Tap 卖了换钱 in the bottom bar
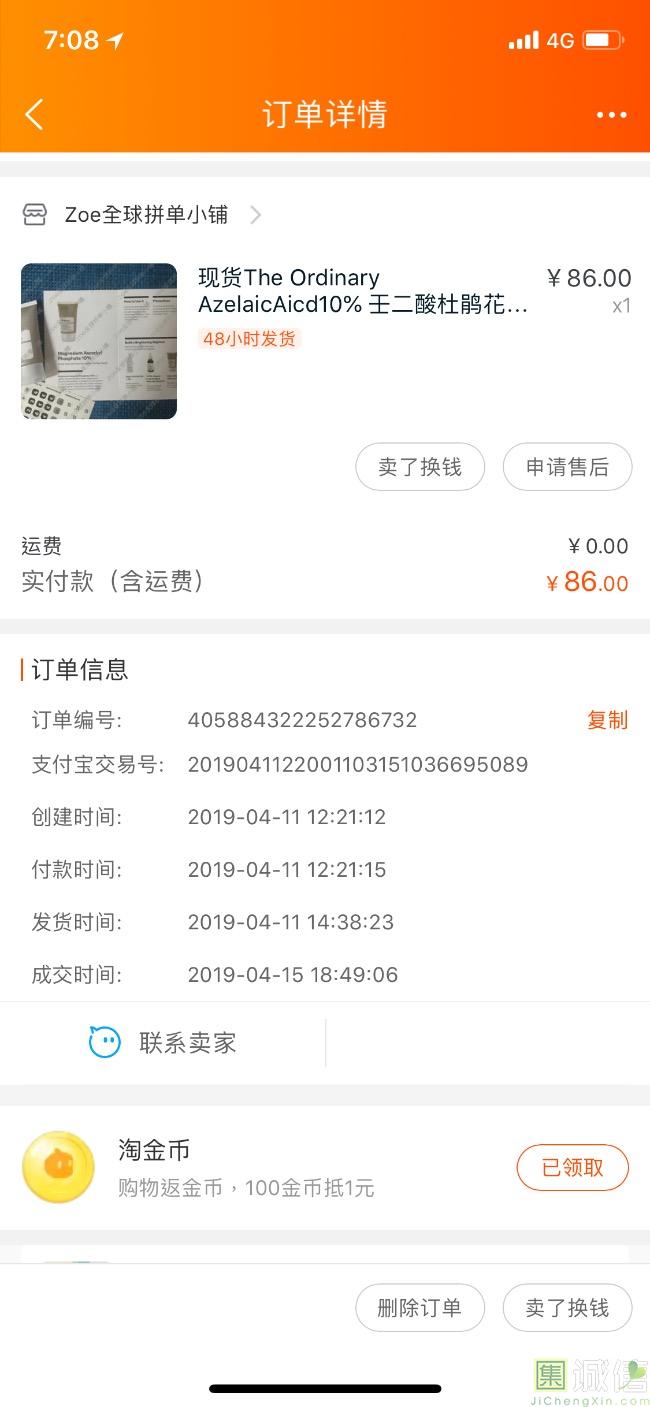This screenshot has width=650, height=1407. pos(567,1308)
